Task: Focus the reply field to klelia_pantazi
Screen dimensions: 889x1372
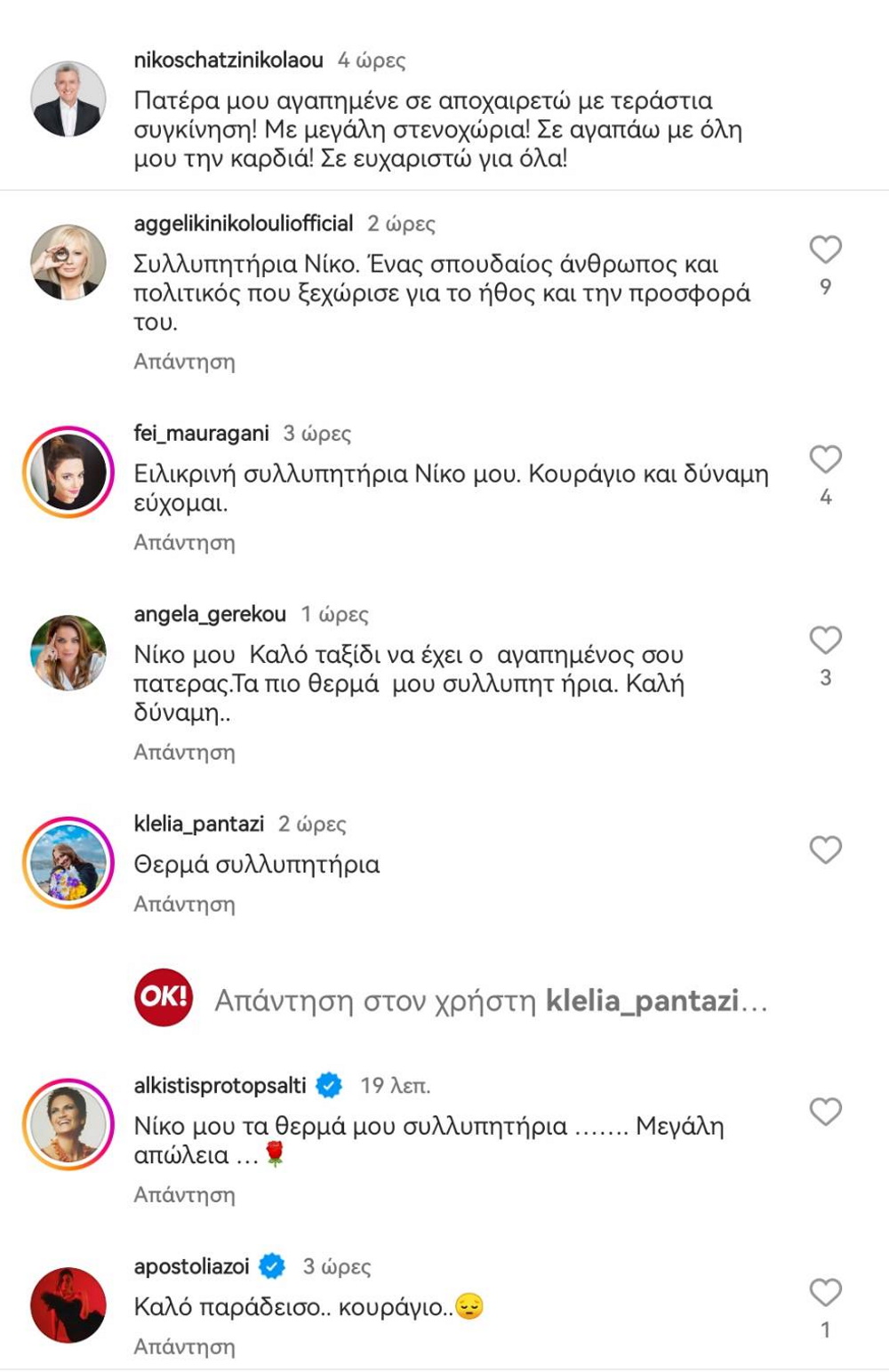Action: coord(489,1001)
